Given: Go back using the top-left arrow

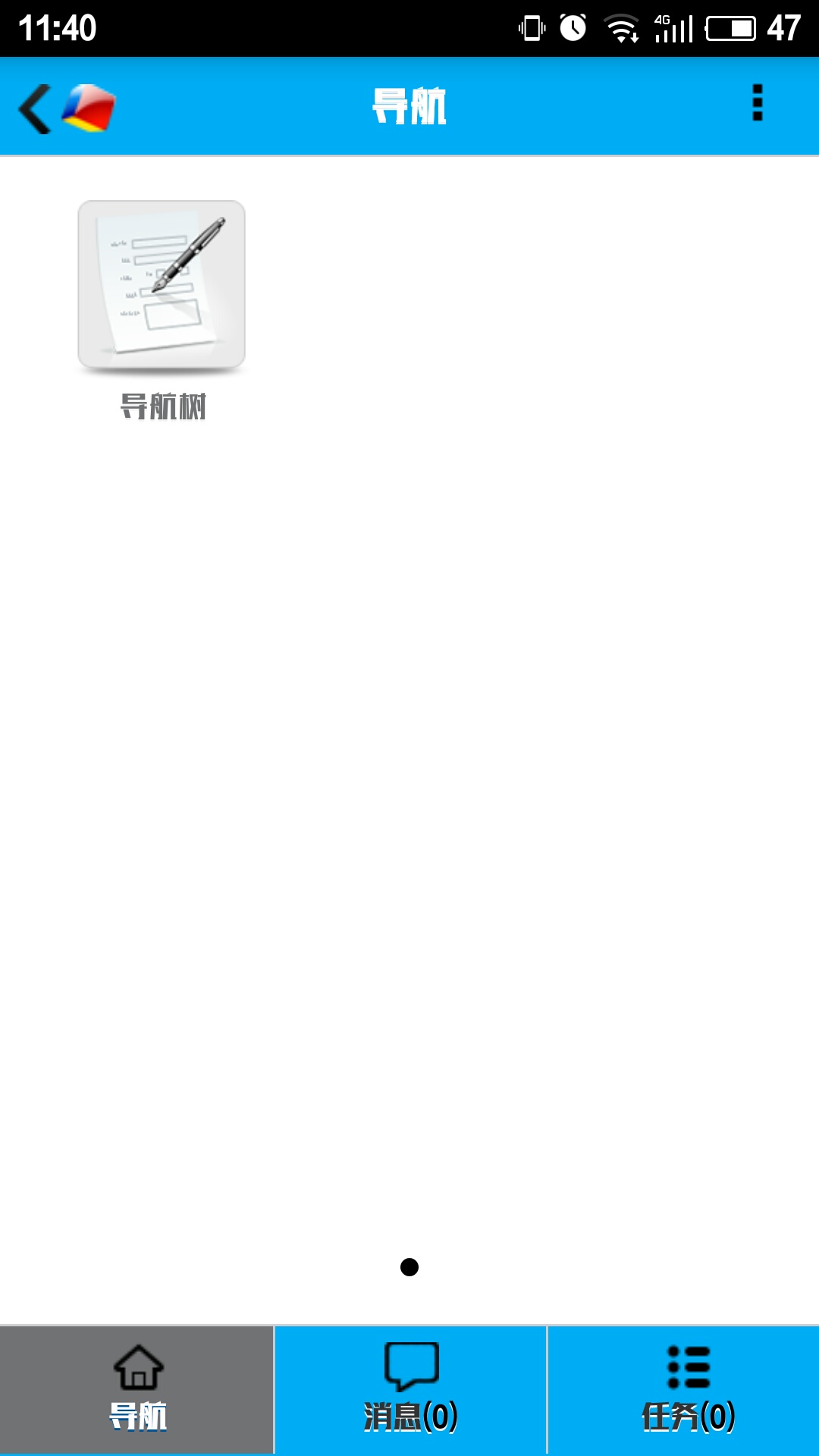Looking at the screenshot, I should (36, 108).
